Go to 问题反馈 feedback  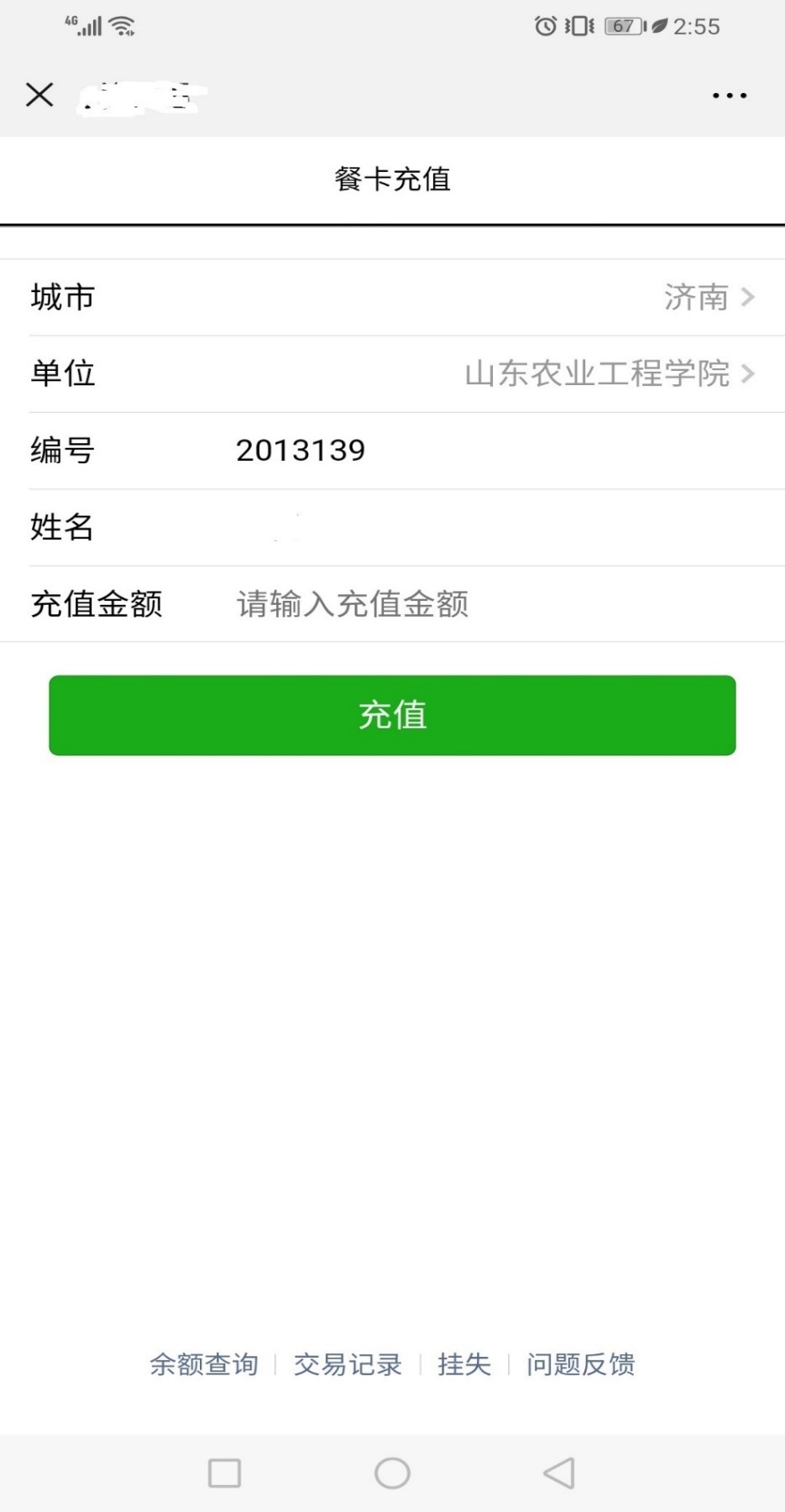[580, 1364]
